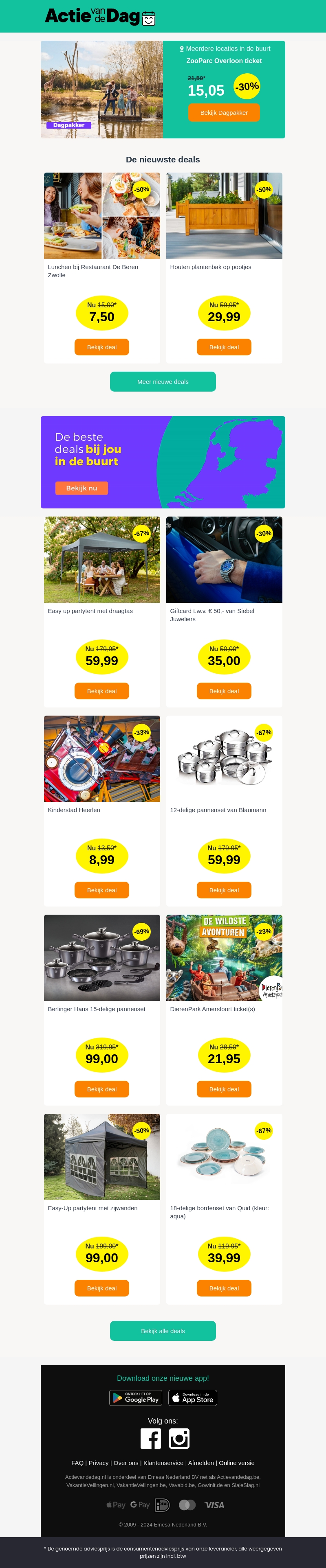326x1568 pixels.
Task: Open the Easy up partytent met draagtas deal
Action: tap(102, 691)
